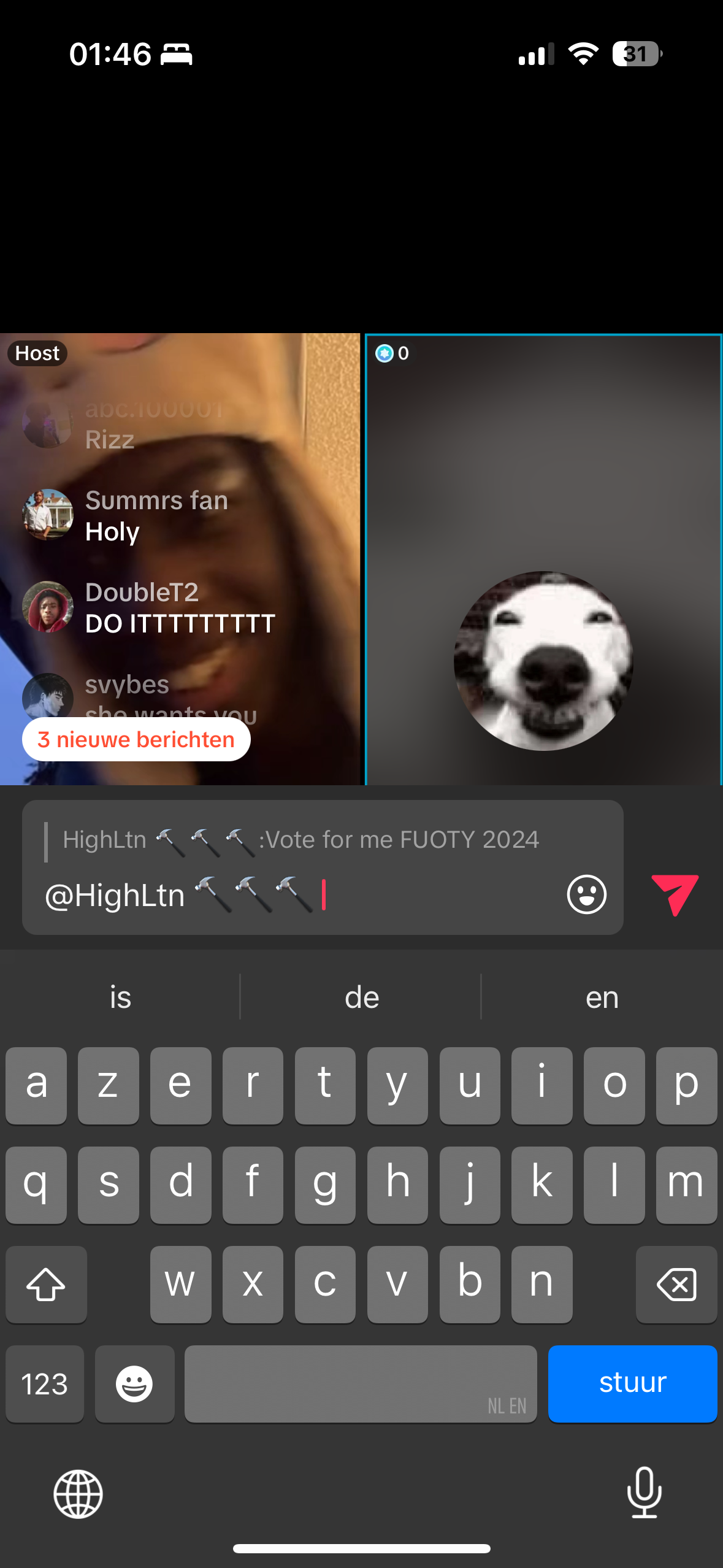
Task: Open the guest's dog profile picture
Action: click(543, 661)
